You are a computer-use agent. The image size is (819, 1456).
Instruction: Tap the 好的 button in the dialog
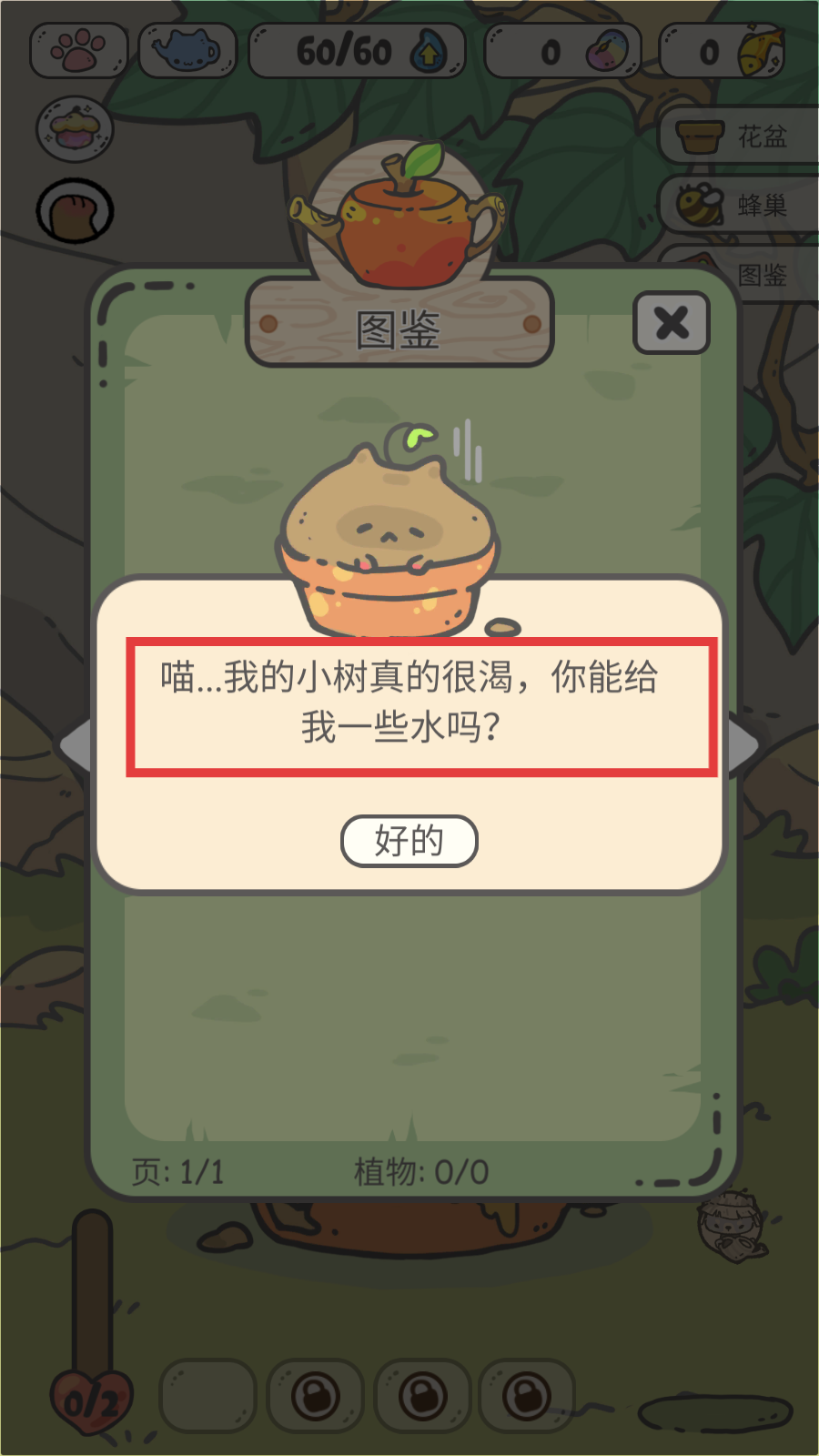[409, 841]
